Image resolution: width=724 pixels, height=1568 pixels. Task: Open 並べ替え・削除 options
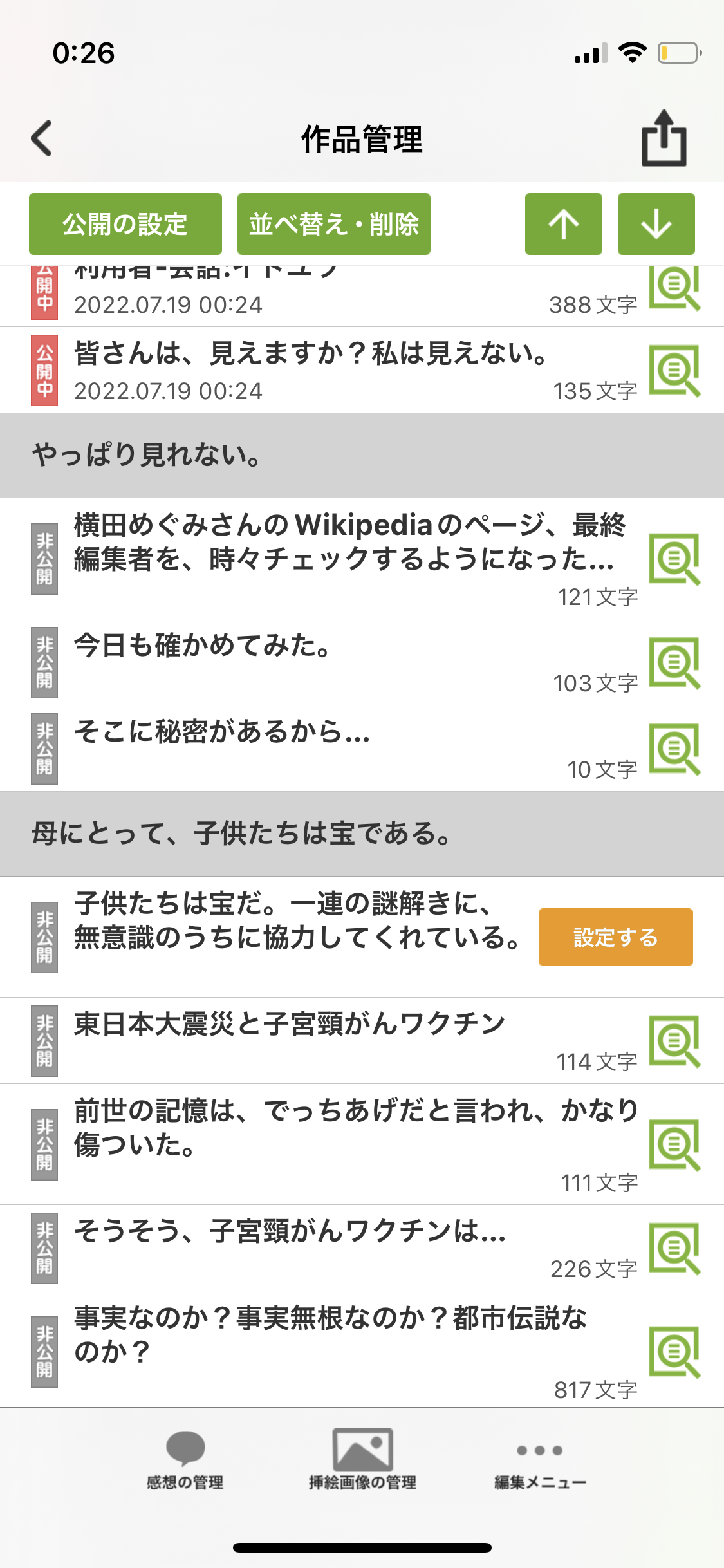coord(333,224)
